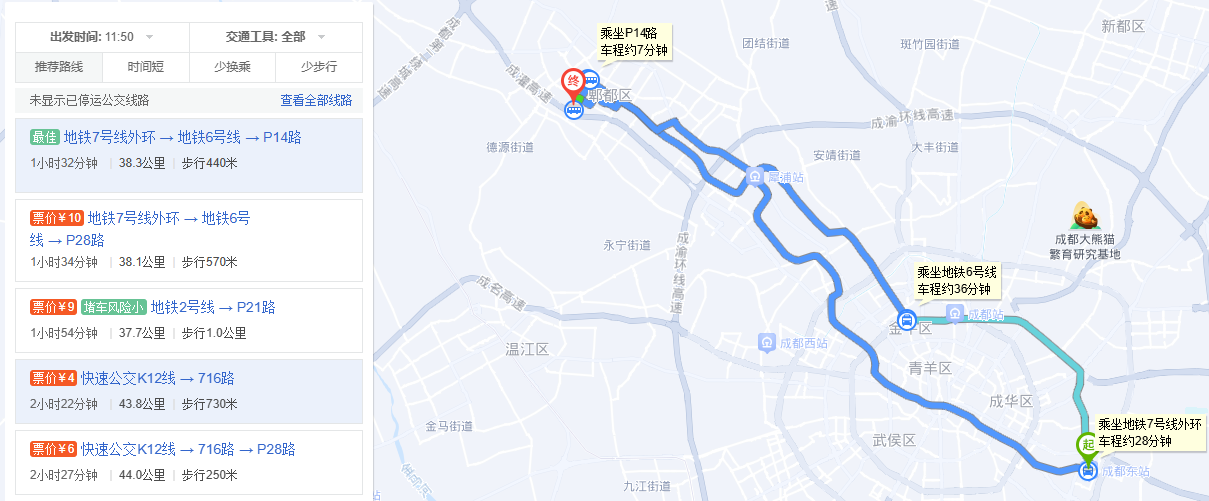The width and height of the screenshot is (1209, 501).
Task: Switch to the 推荐路线 tab
Action: [x=59, y=67]
